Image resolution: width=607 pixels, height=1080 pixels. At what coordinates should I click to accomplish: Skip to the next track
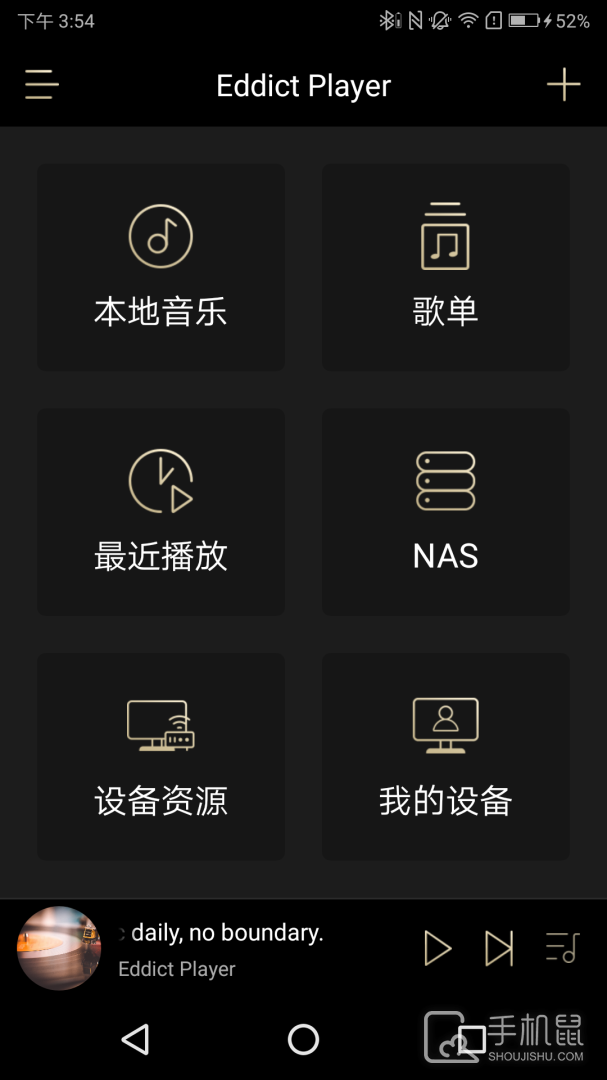point(499,948)
